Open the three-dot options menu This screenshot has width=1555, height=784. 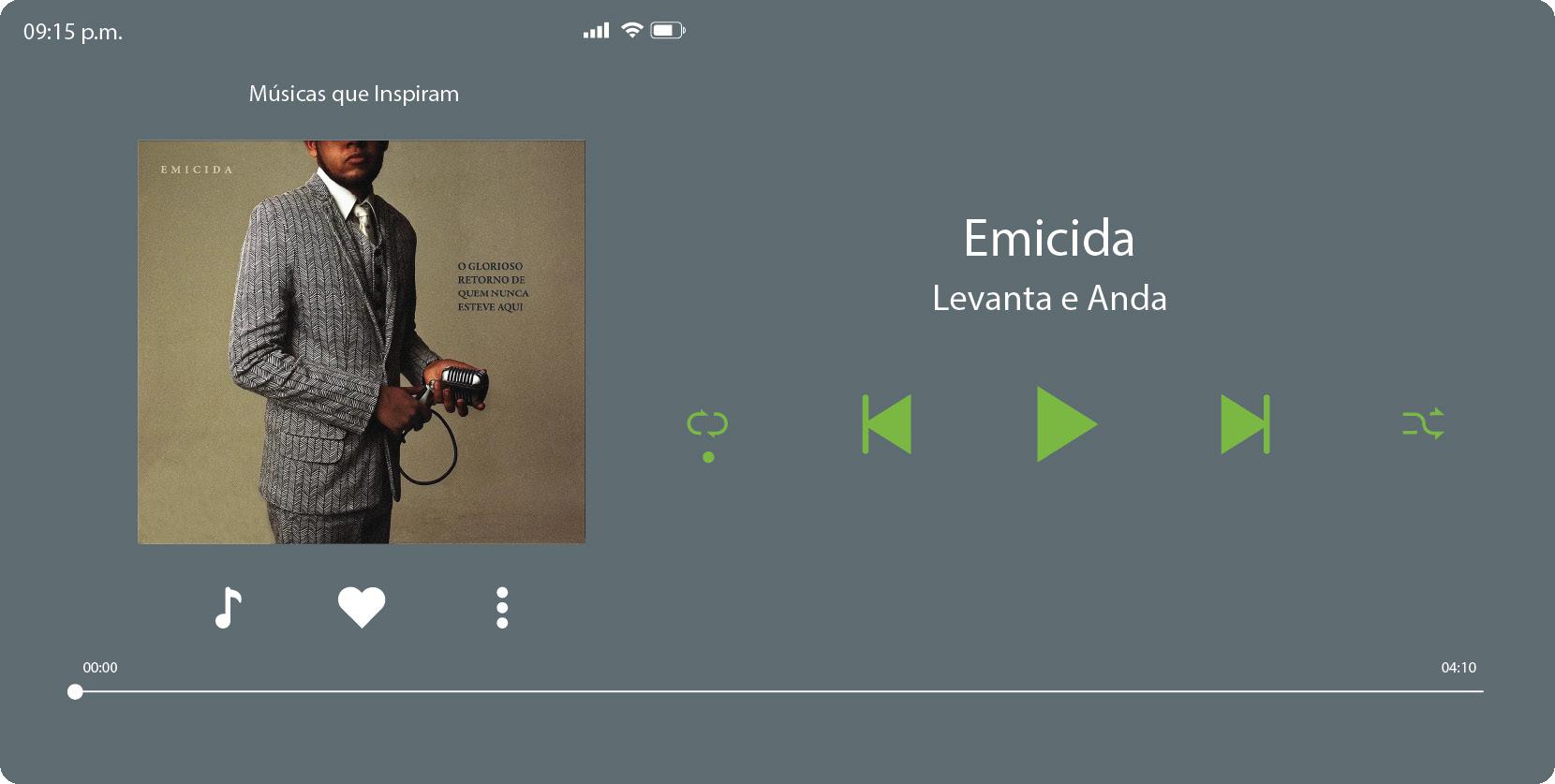pyautogui.click(x=502, y=608)
